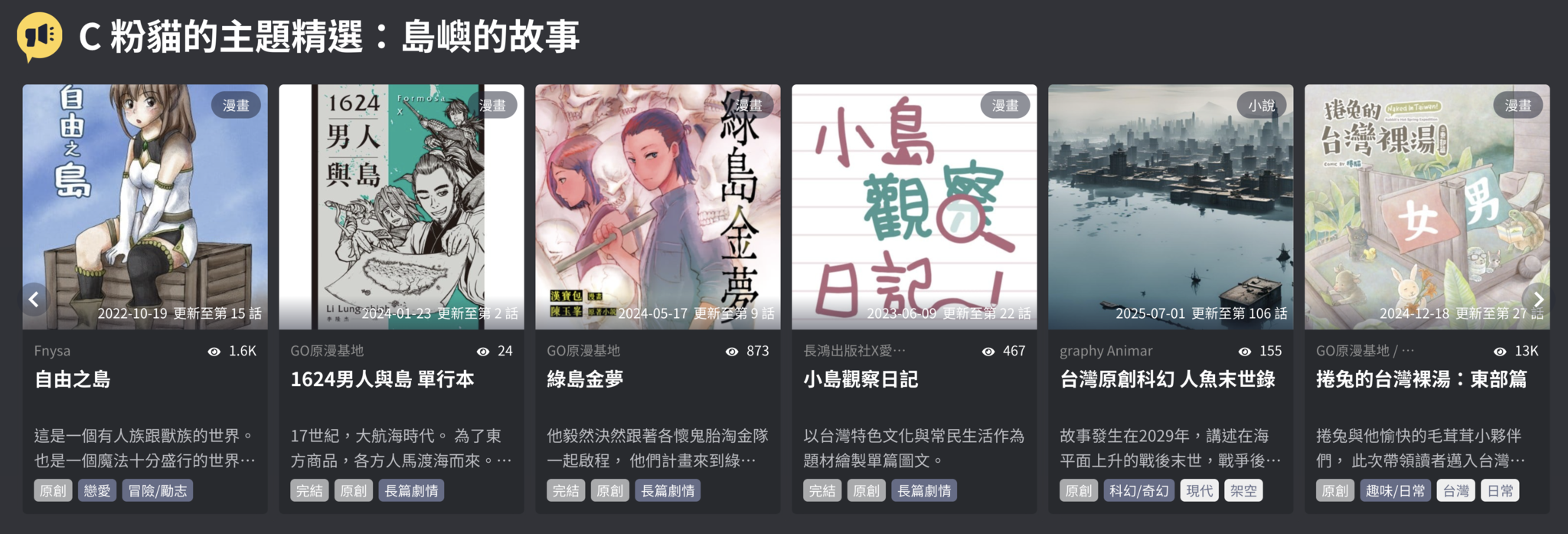Tap the 長篇劇情 tag under 小島觀察日記
The height and width of the screenshot is (534, 1568).
coord(924,491)
